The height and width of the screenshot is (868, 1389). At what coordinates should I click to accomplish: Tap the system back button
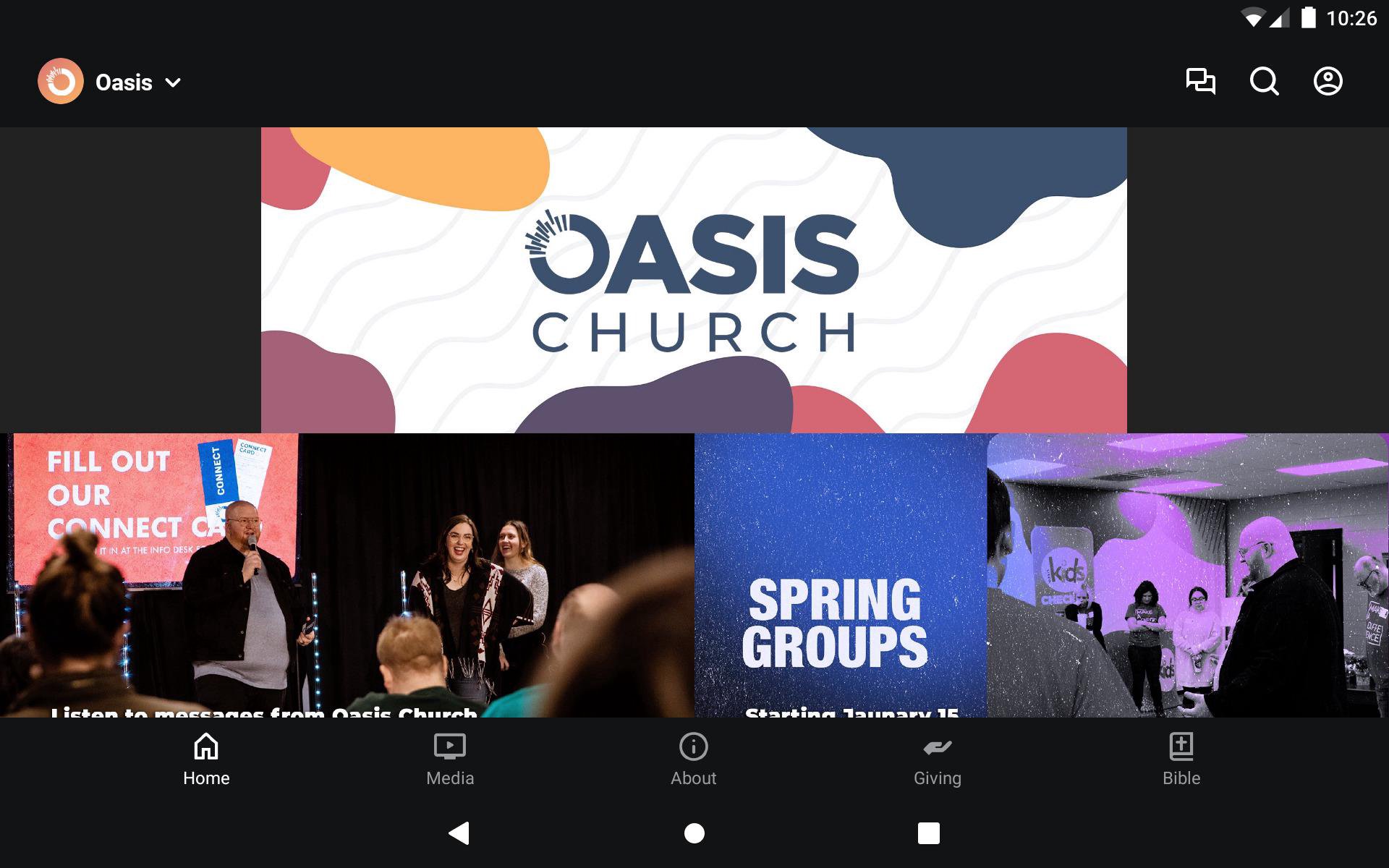coord(459,833)
